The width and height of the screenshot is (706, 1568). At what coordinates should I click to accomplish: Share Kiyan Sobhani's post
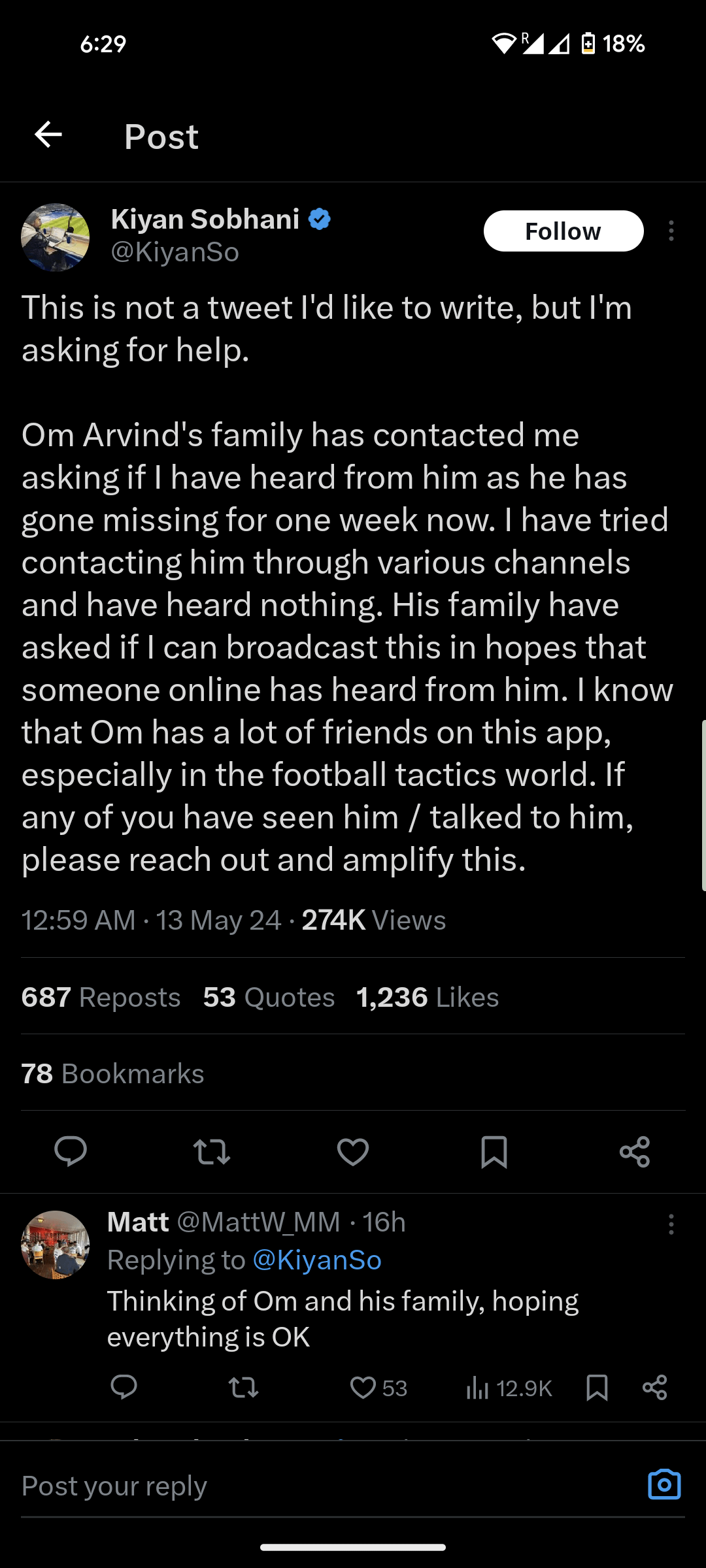635,1152
